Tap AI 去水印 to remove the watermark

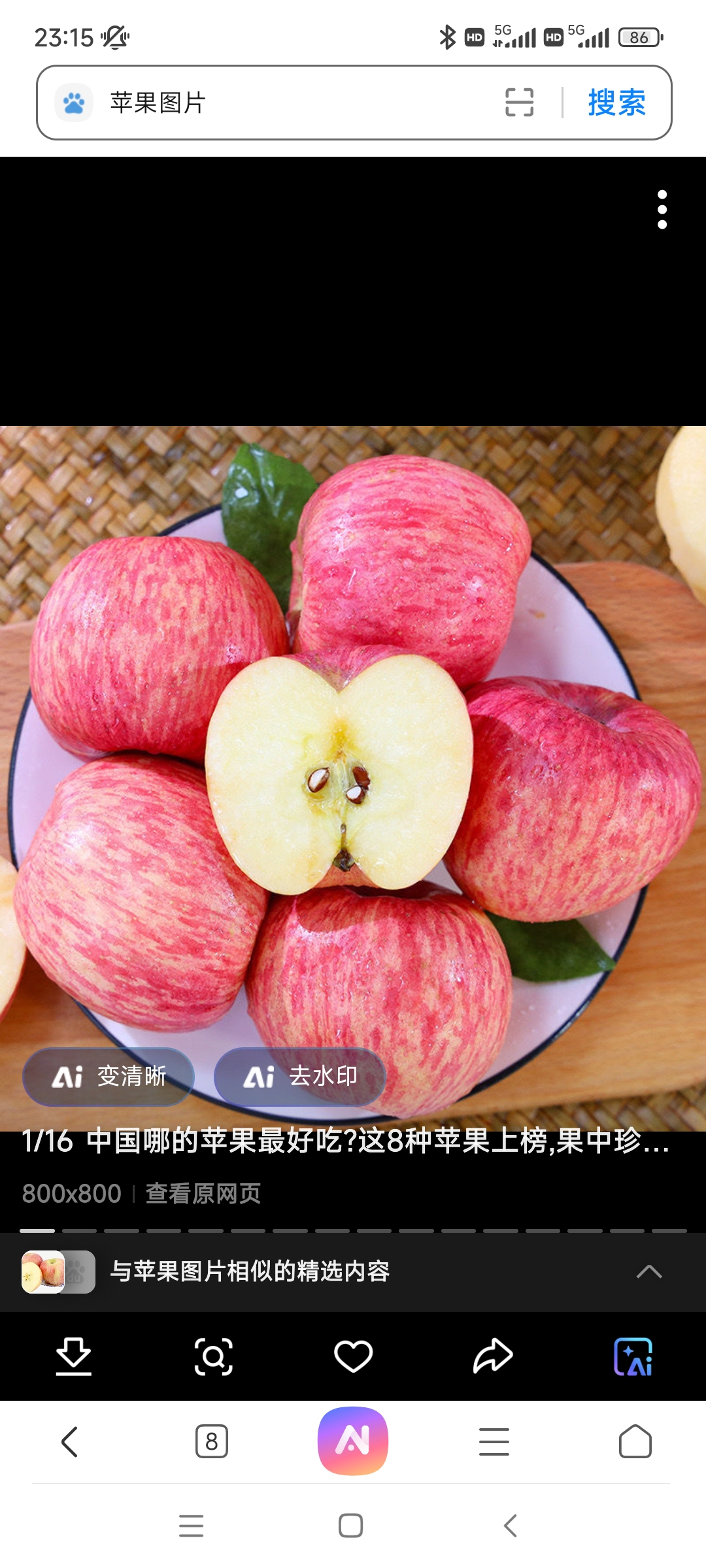coord(300,1076)
